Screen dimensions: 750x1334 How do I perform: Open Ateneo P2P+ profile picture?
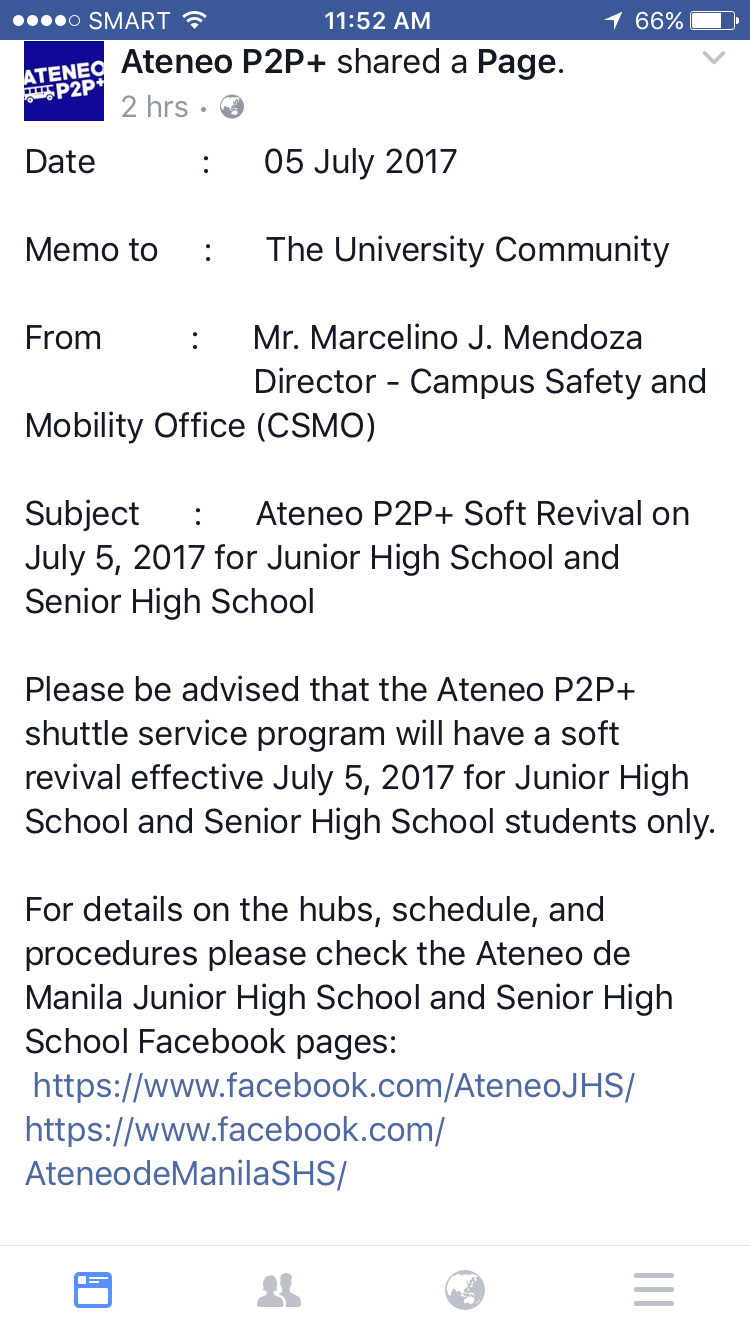click(x=64, y=81)
